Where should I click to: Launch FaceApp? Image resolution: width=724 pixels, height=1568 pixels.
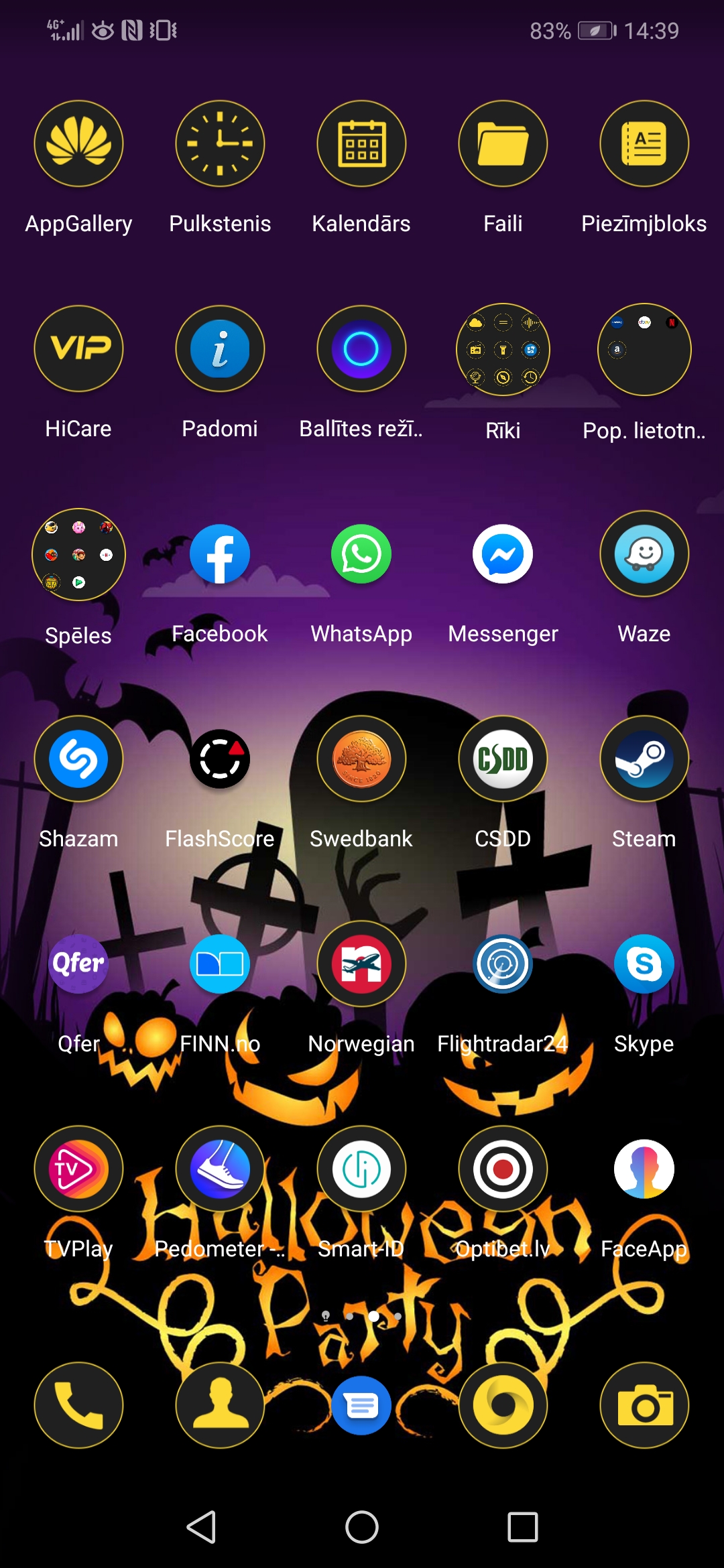tap(644, 1169)
